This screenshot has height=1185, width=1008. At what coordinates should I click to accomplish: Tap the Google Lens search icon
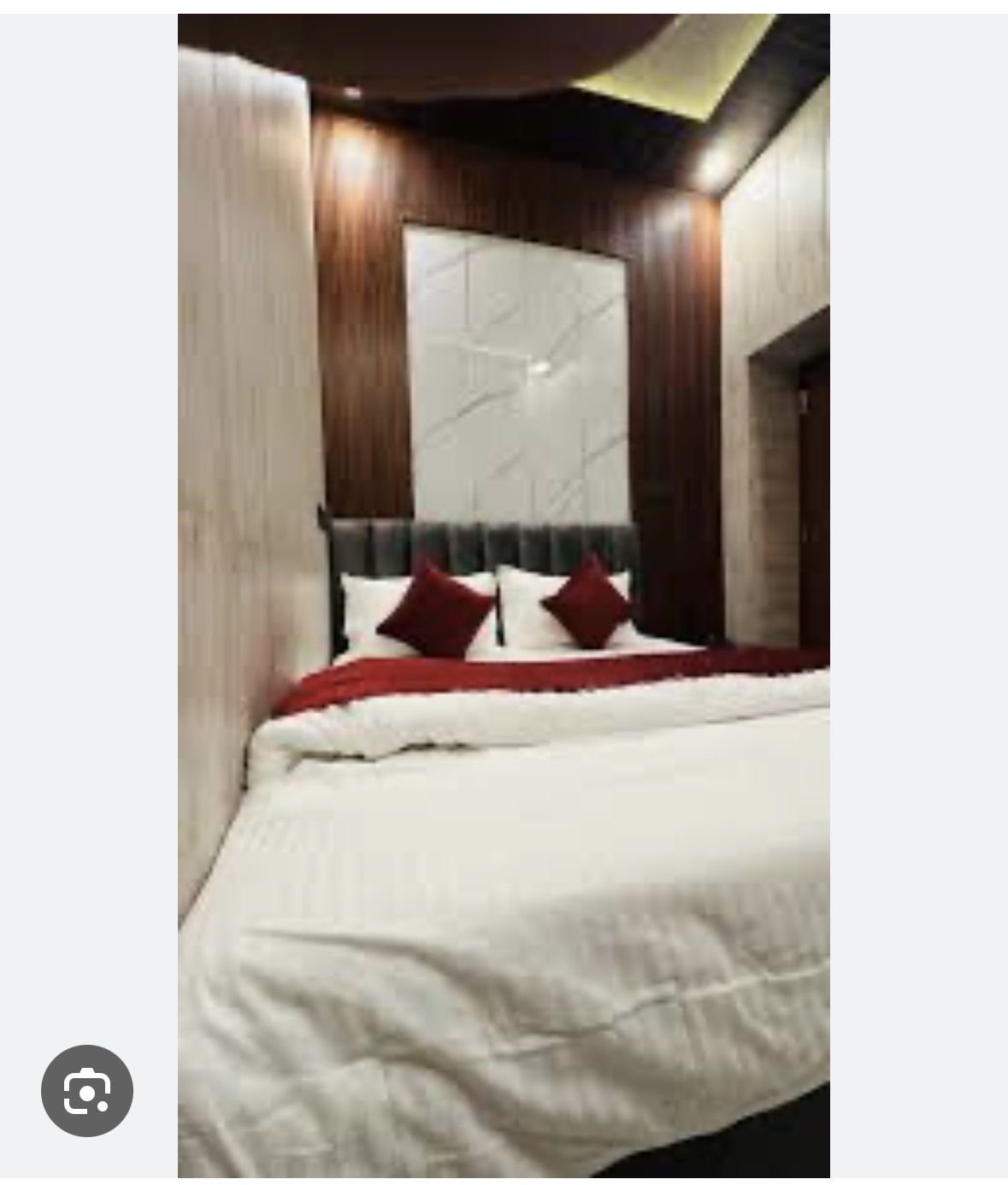(x=87, y=1090)
